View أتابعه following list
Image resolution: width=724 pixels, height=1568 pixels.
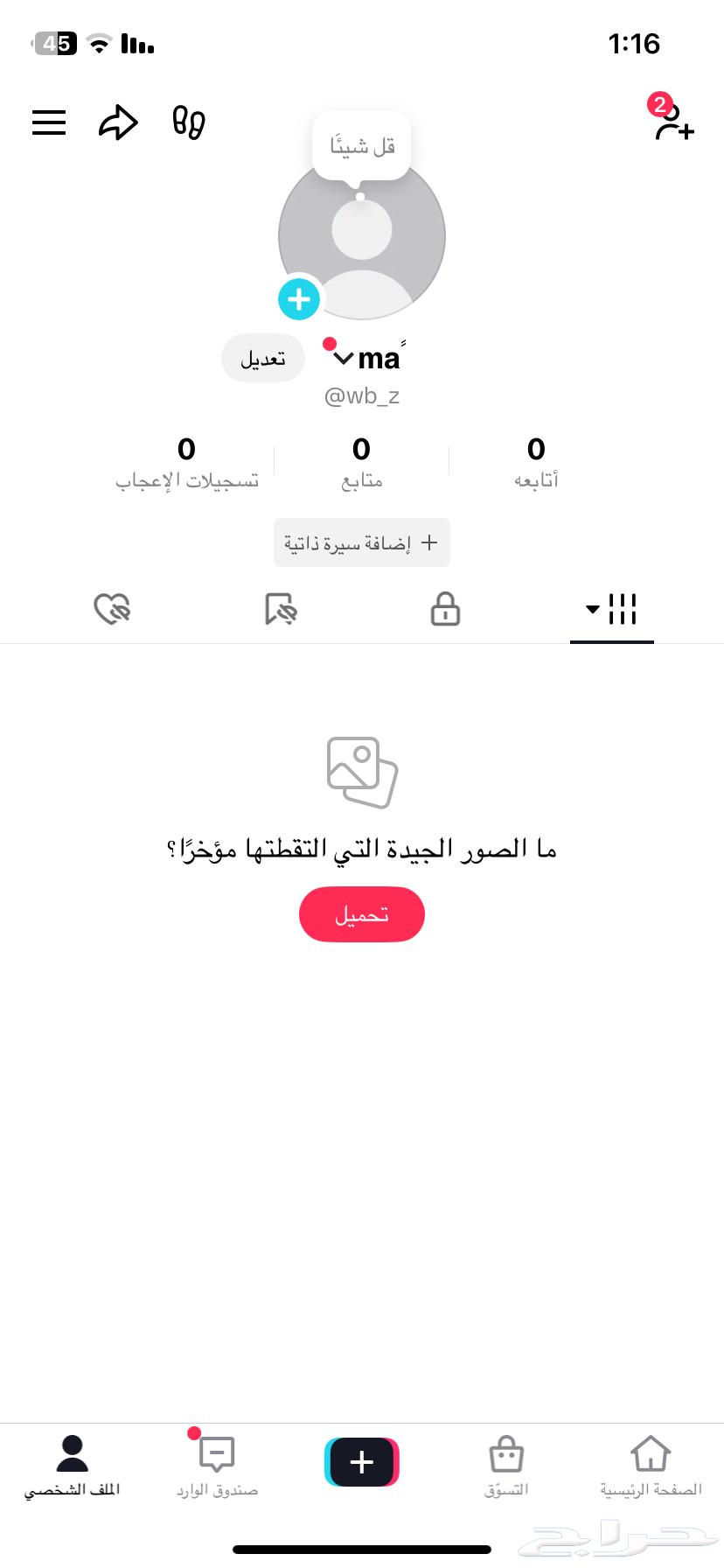[536, 462]
